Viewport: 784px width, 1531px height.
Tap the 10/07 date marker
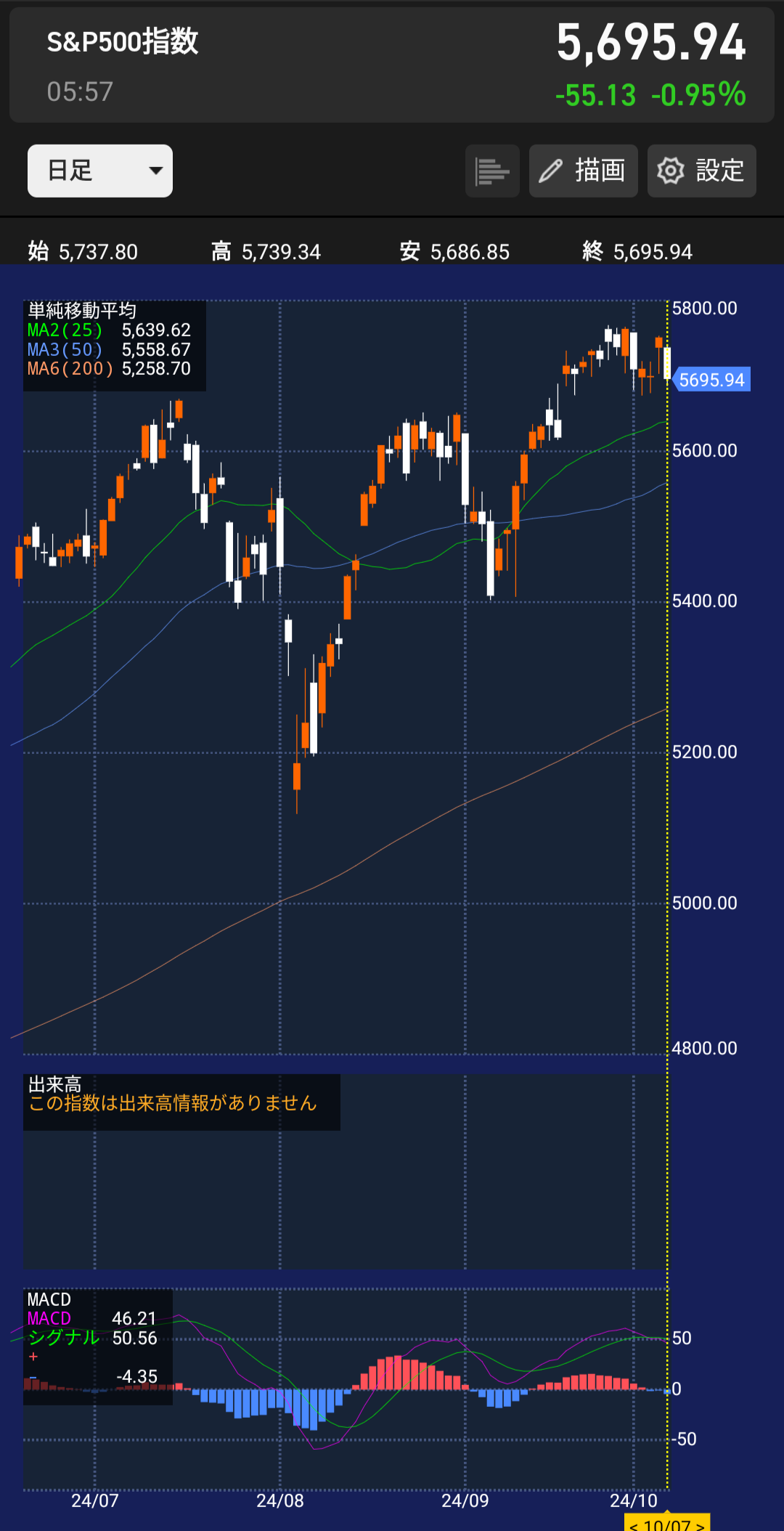667,1522
